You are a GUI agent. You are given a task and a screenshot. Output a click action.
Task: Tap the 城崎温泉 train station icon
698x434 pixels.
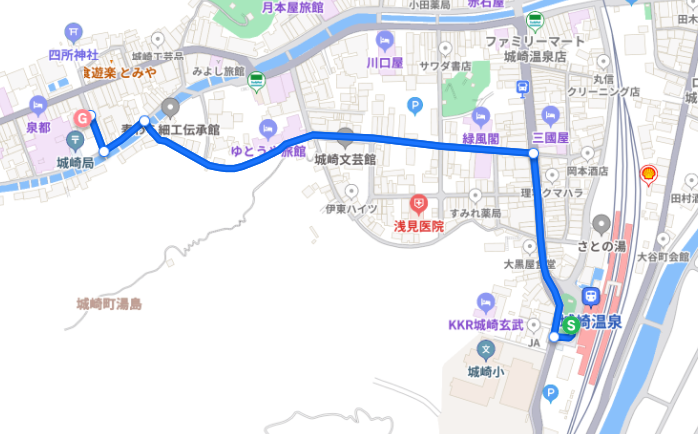591,297
